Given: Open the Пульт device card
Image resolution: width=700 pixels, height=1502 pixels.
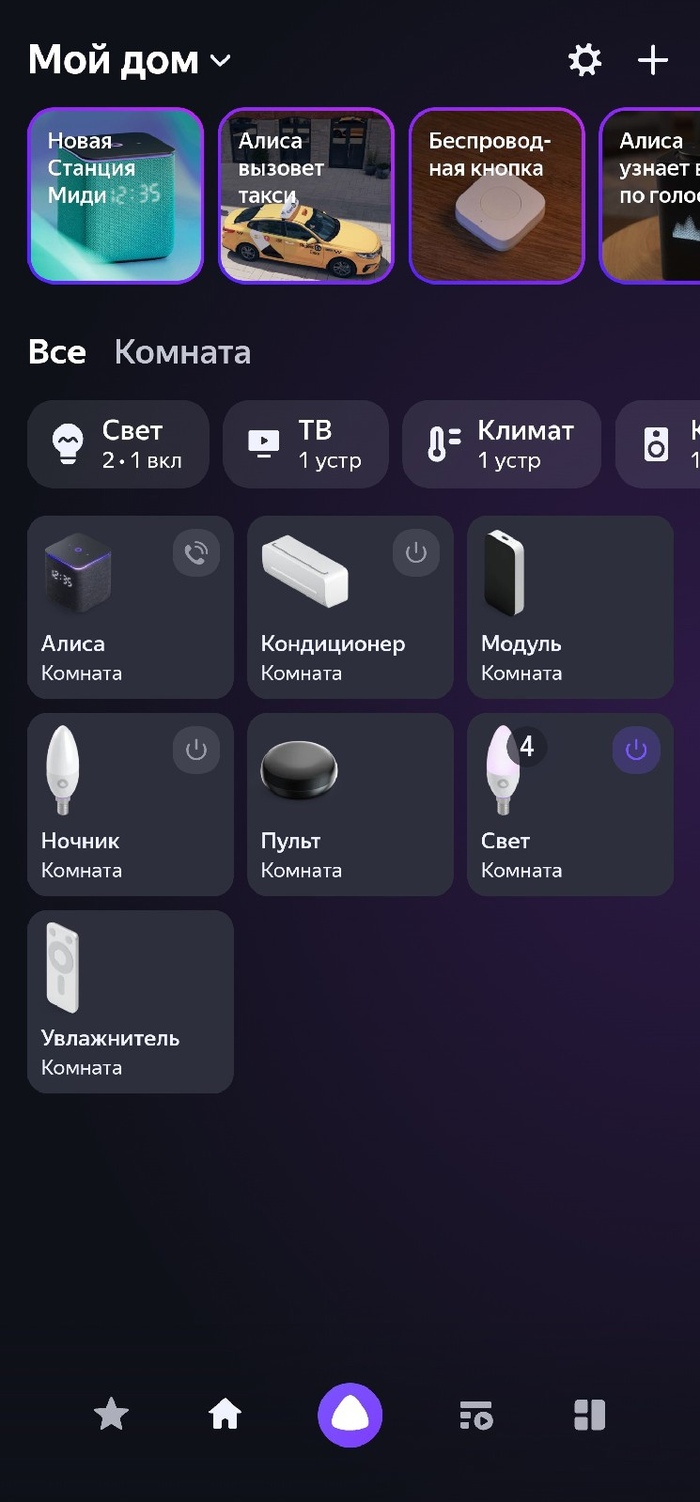Looking at the screenshot, I should [350, 804].
